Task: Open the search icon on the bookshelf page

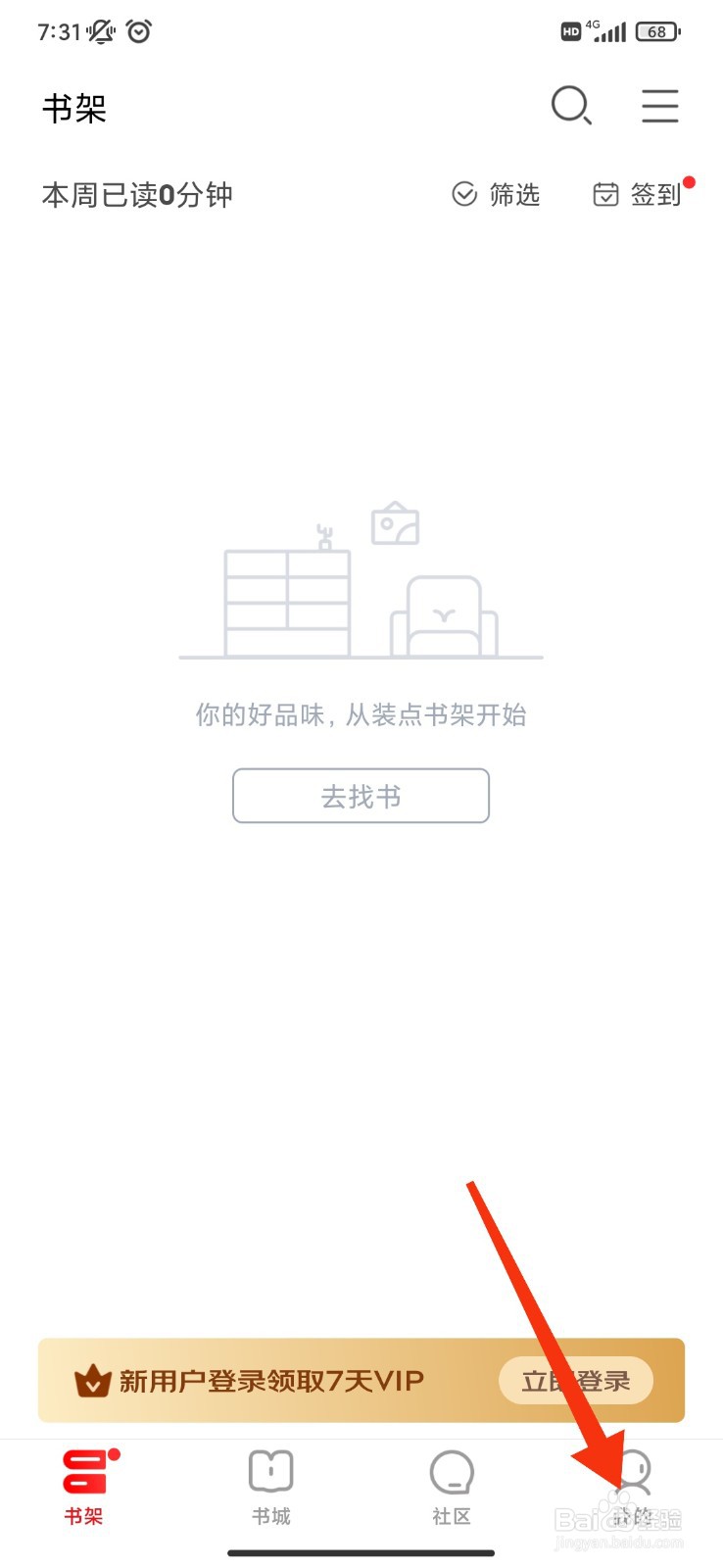Action: click(x=571, y=106)
